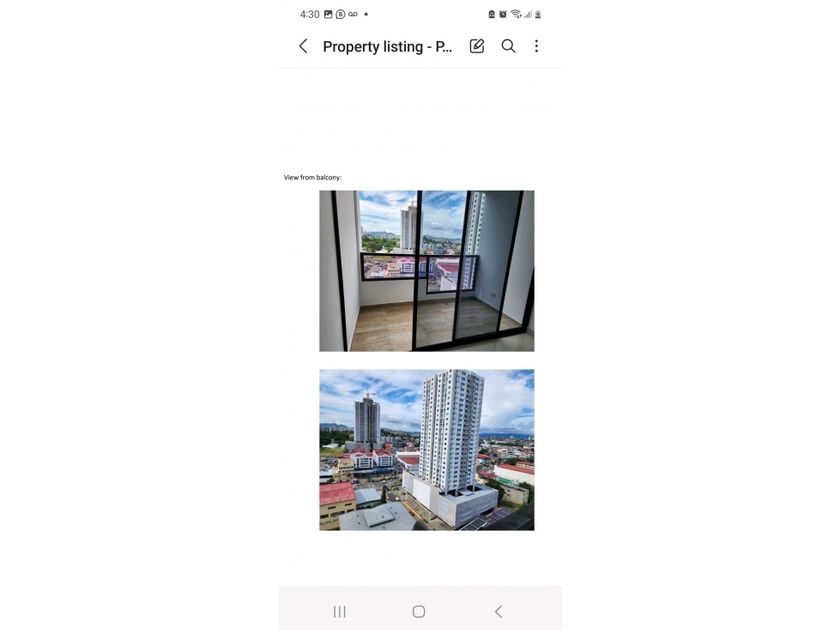840x630 pixels.
Task: Tap the system home button
Action: click(x=419, y=611)
